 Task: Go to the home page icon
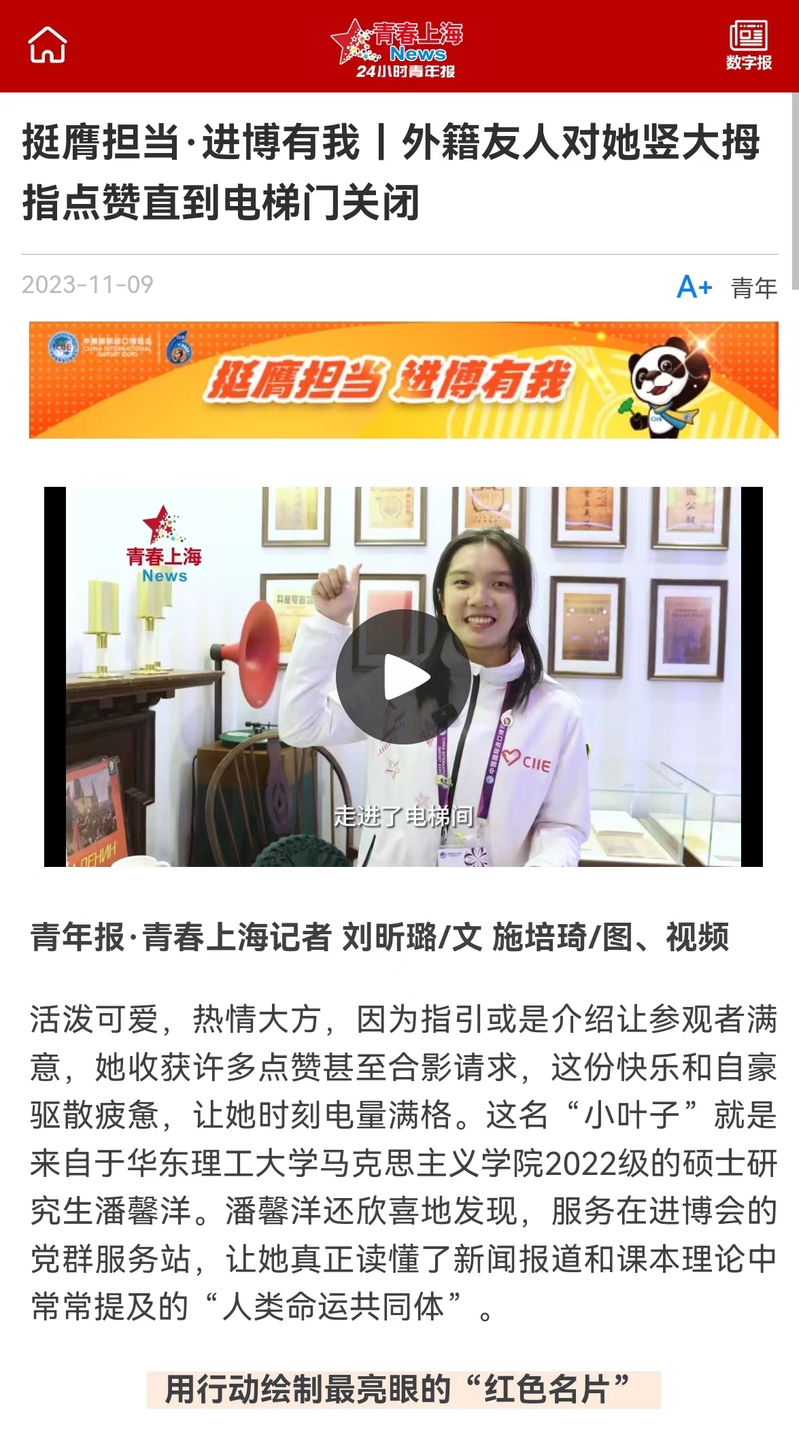pos(47,45)
